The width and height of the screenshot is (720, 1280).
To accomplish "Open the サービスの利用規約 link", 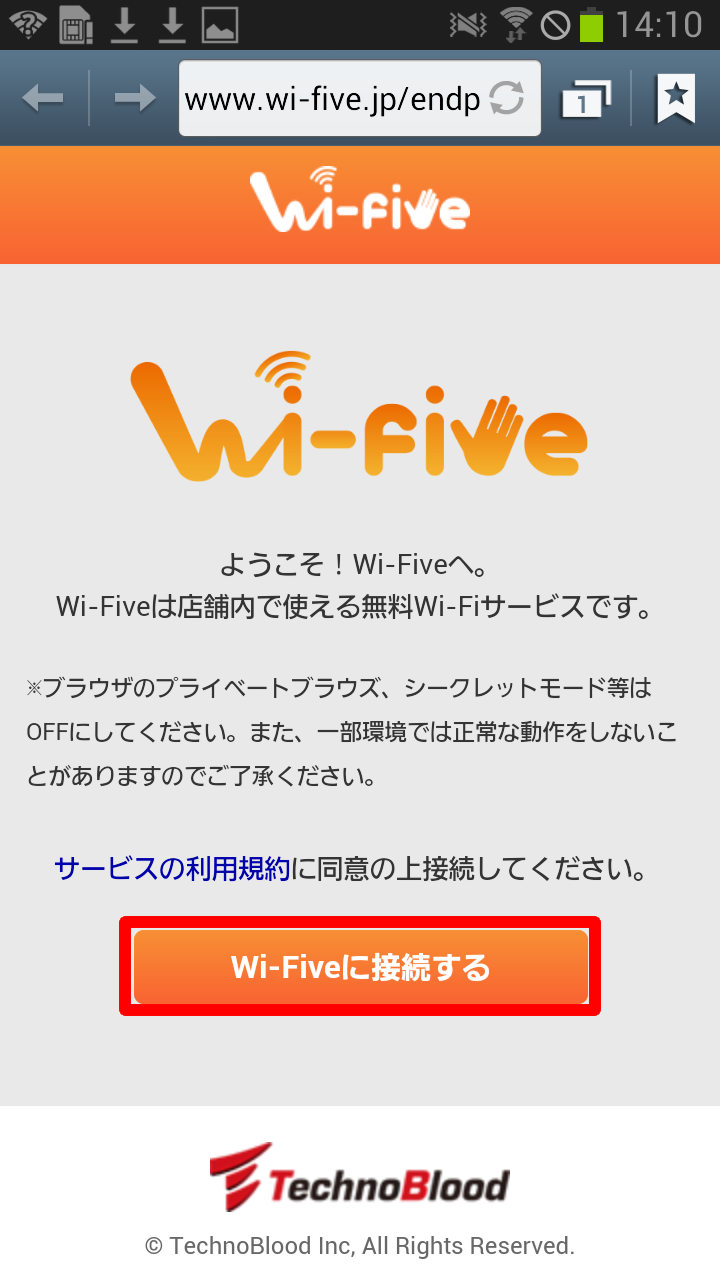I will [x=172, y=868].
